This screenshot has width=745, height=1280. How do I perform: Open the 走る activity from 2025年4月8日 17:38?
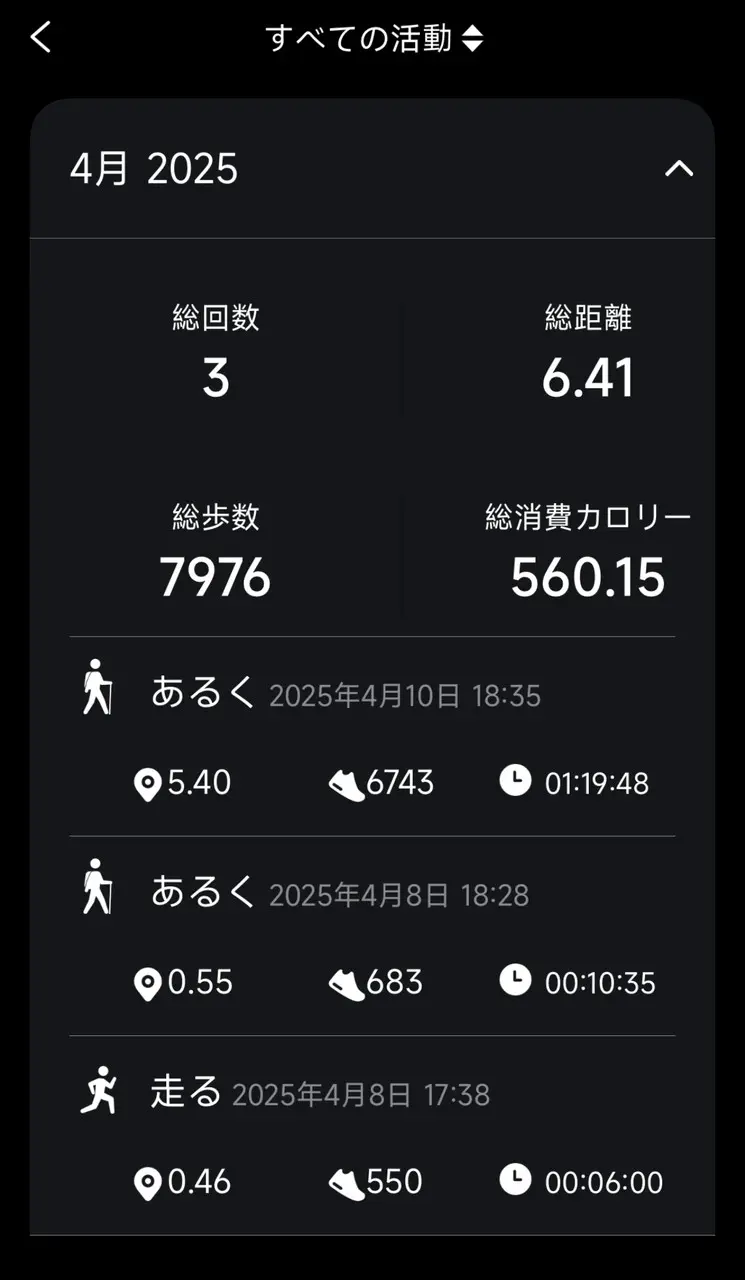[x=372, y=1136]
